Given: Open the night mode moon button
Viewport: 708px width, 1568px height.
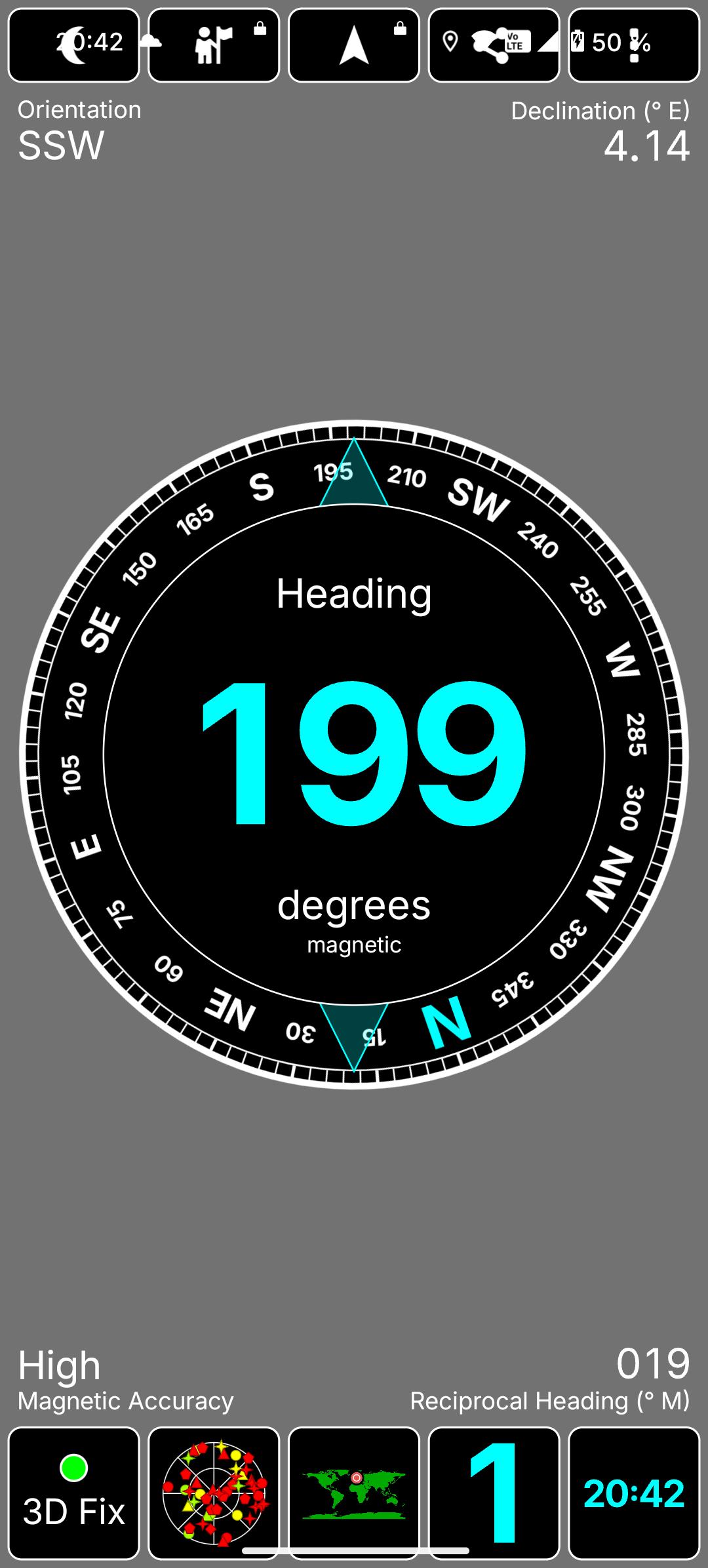Looking at the screenshot, I should pos(73,45).
